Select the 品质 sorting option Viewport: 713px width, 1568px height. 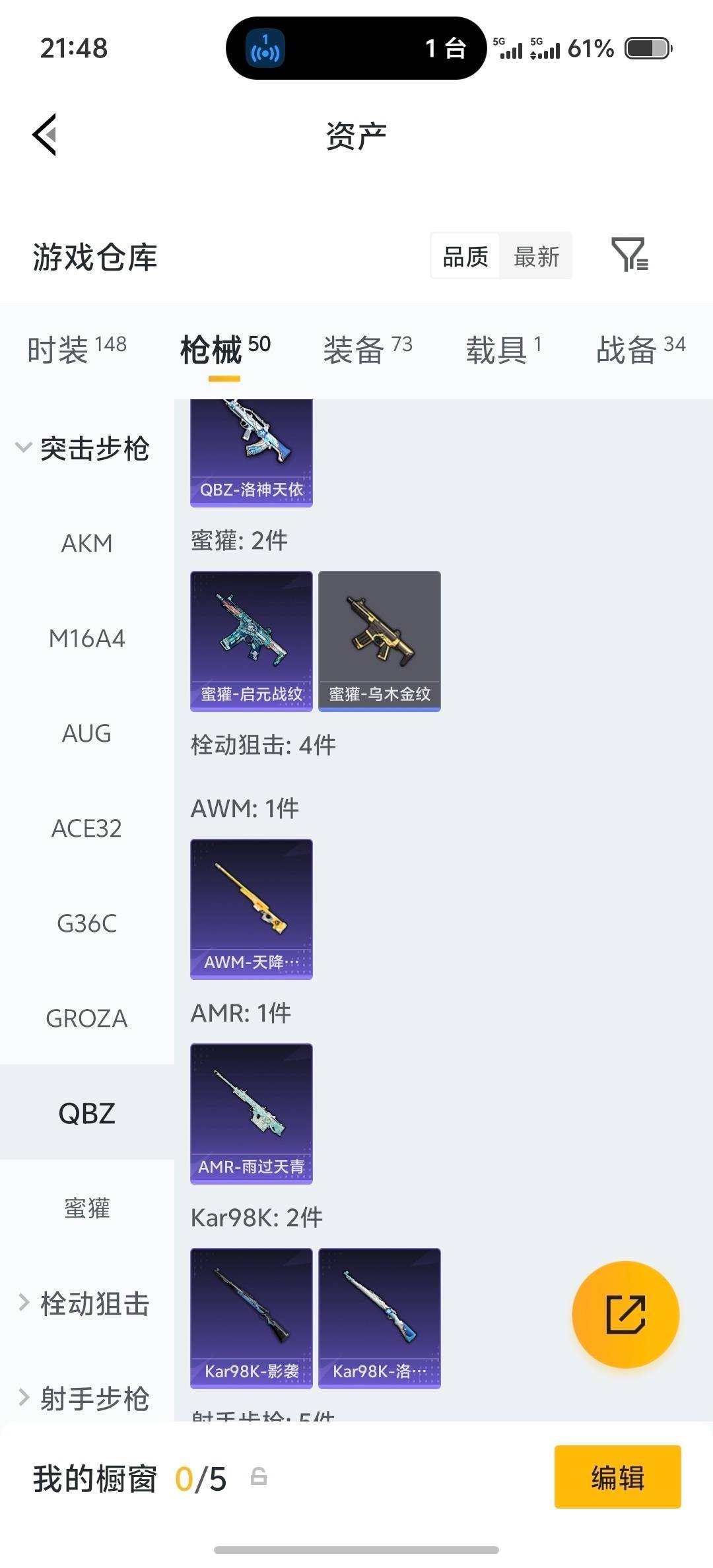[464, 256]
